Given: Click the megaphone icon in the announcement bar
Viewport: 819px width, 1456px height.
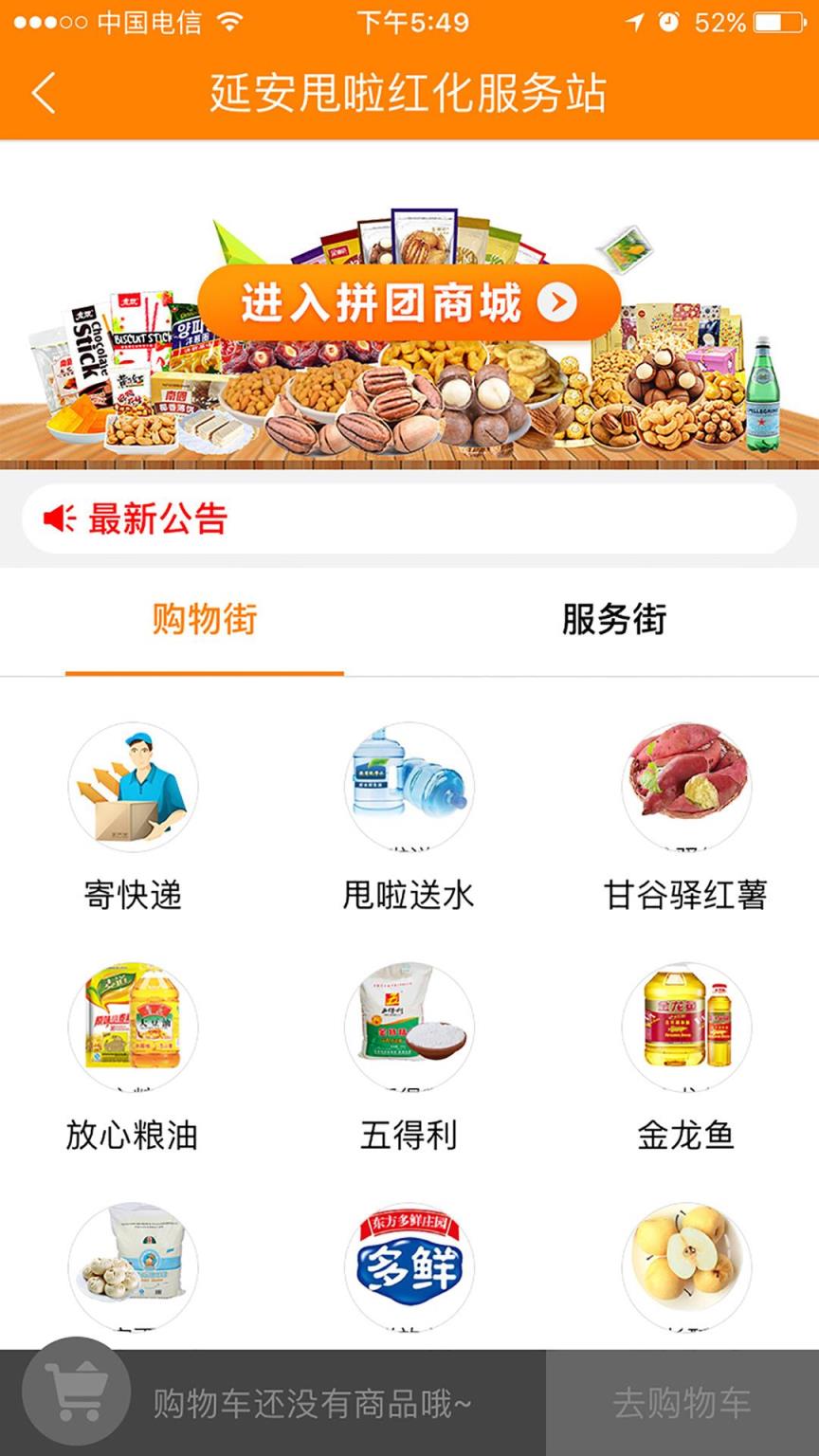Looking at the screenshot, I should point(59,518).
